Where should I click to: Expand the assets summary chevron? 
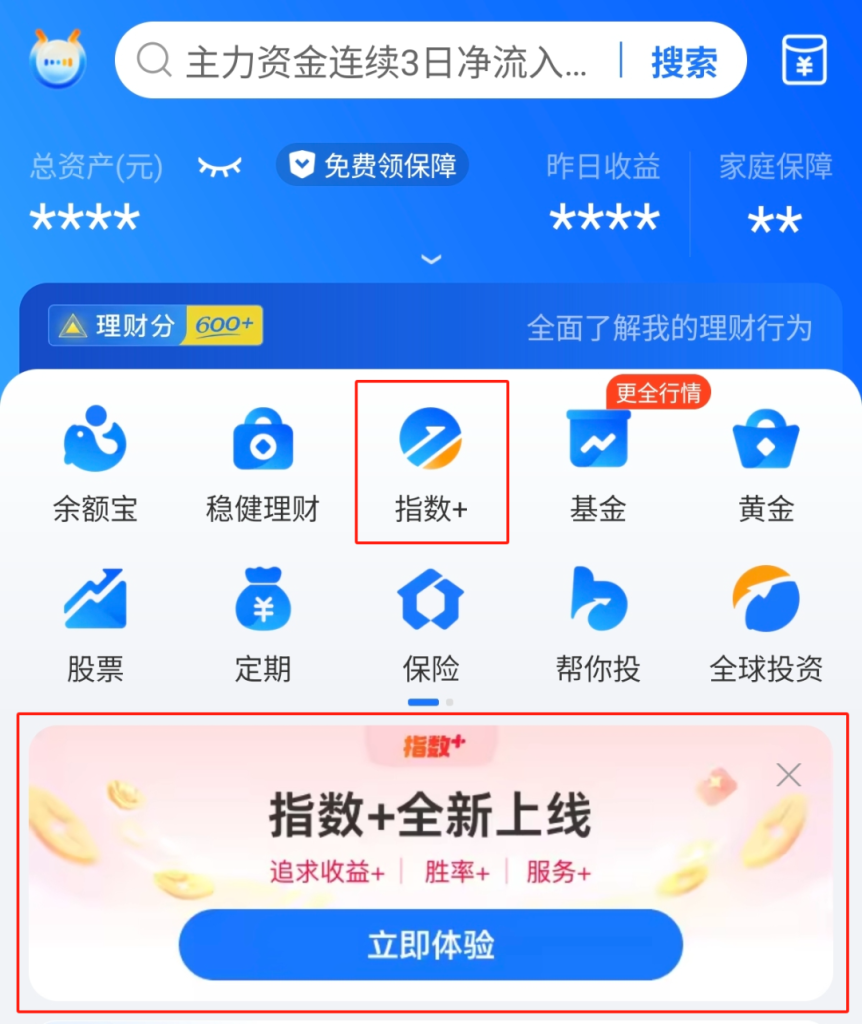[431, 260]
